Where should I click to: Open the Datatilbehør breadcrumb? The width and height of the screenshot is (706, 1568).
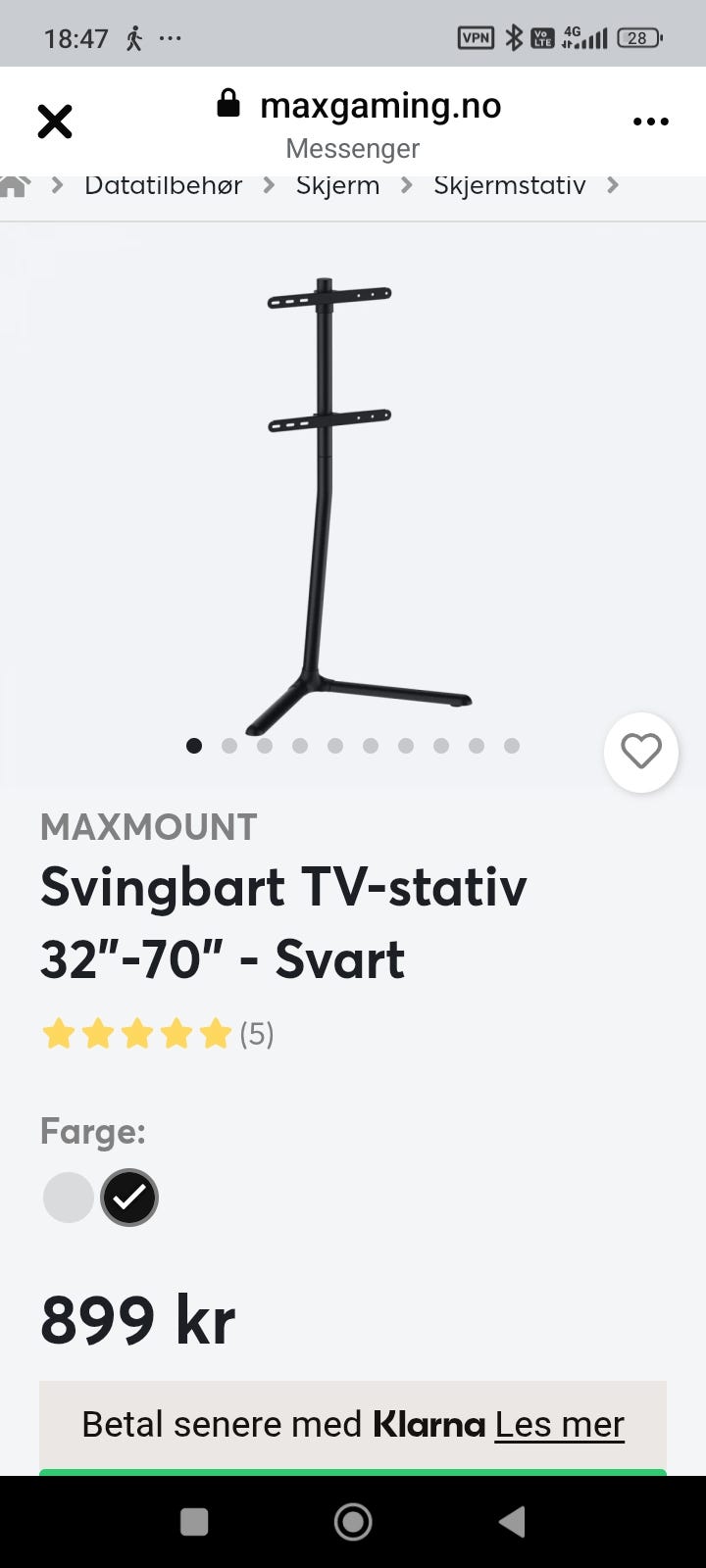click(163, 184)
